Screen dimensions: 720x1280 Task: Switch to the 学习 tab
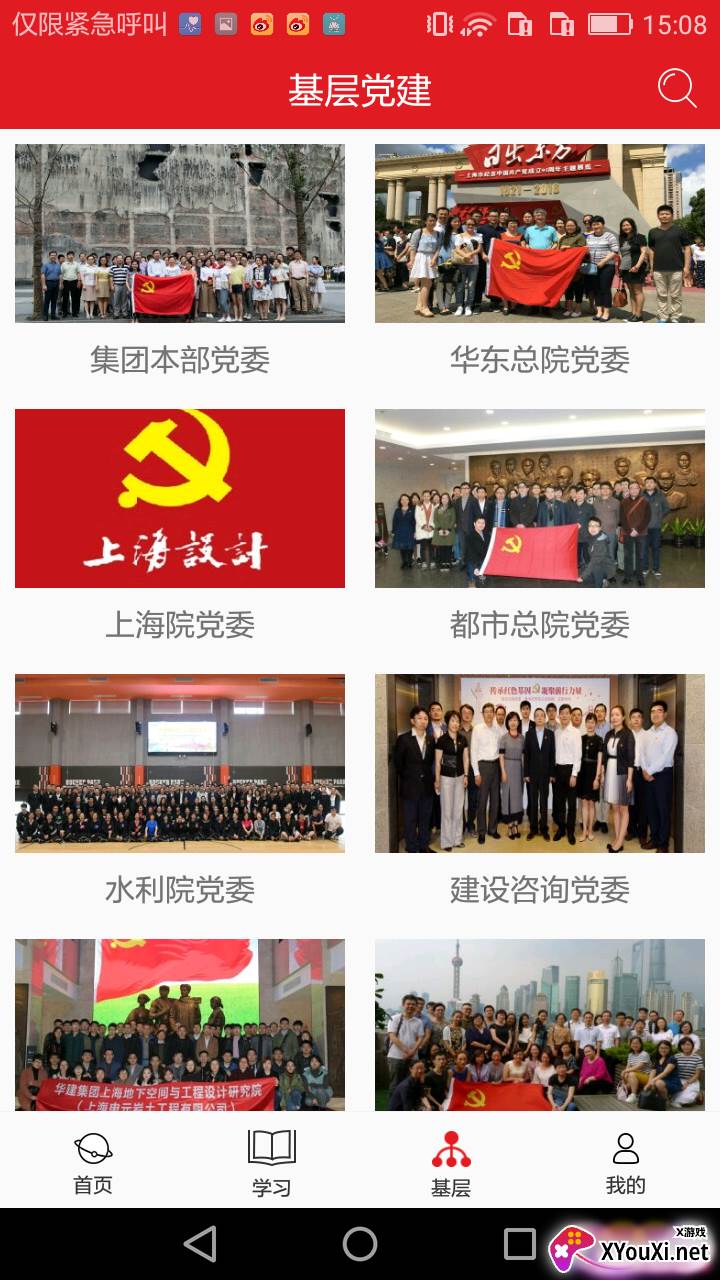[271, 1163]
